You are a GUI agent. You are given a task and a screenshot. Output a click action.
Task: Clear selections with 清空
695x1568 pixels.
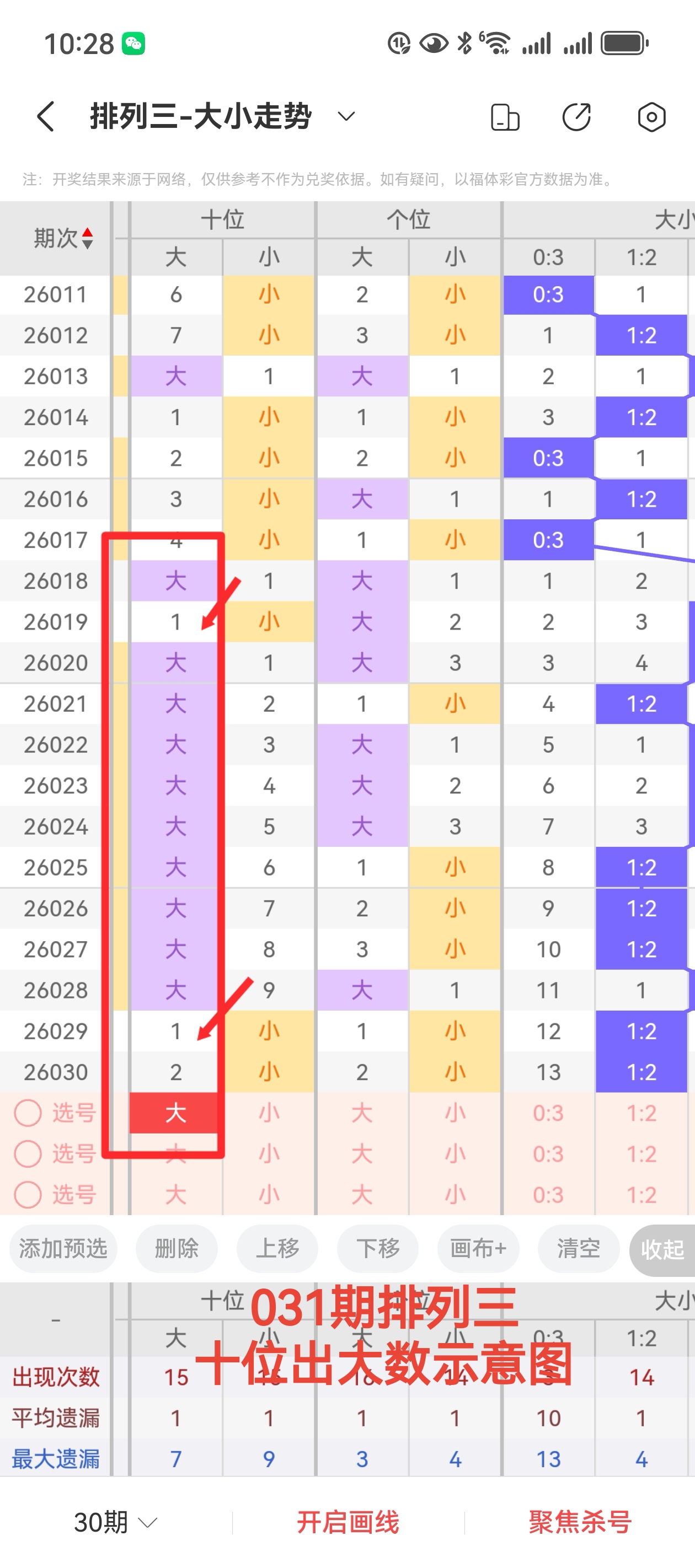click(x=579, y=1248)
